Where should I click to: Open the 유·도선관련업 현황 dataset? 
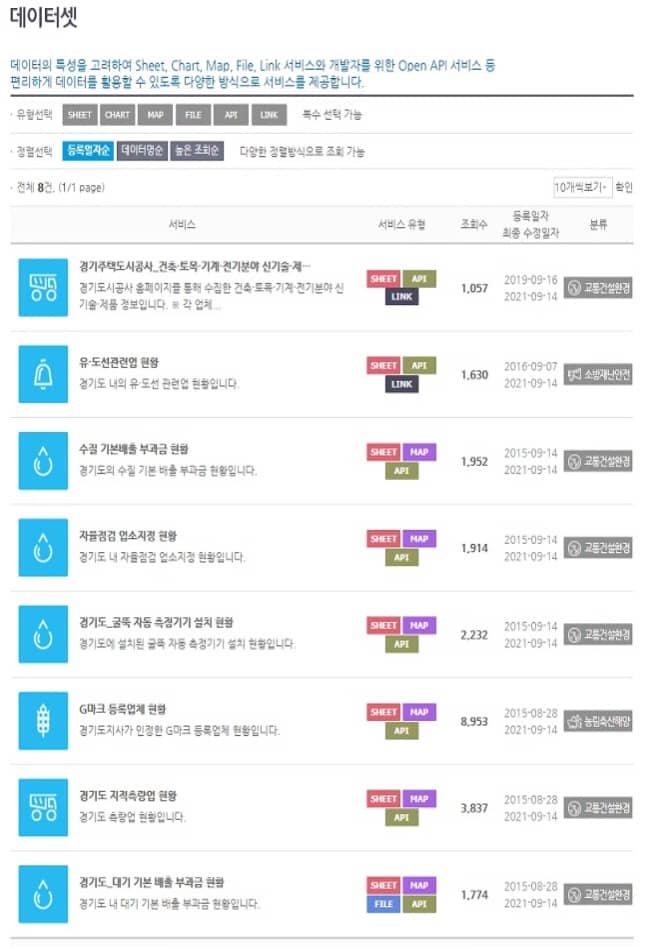point(119,362)
